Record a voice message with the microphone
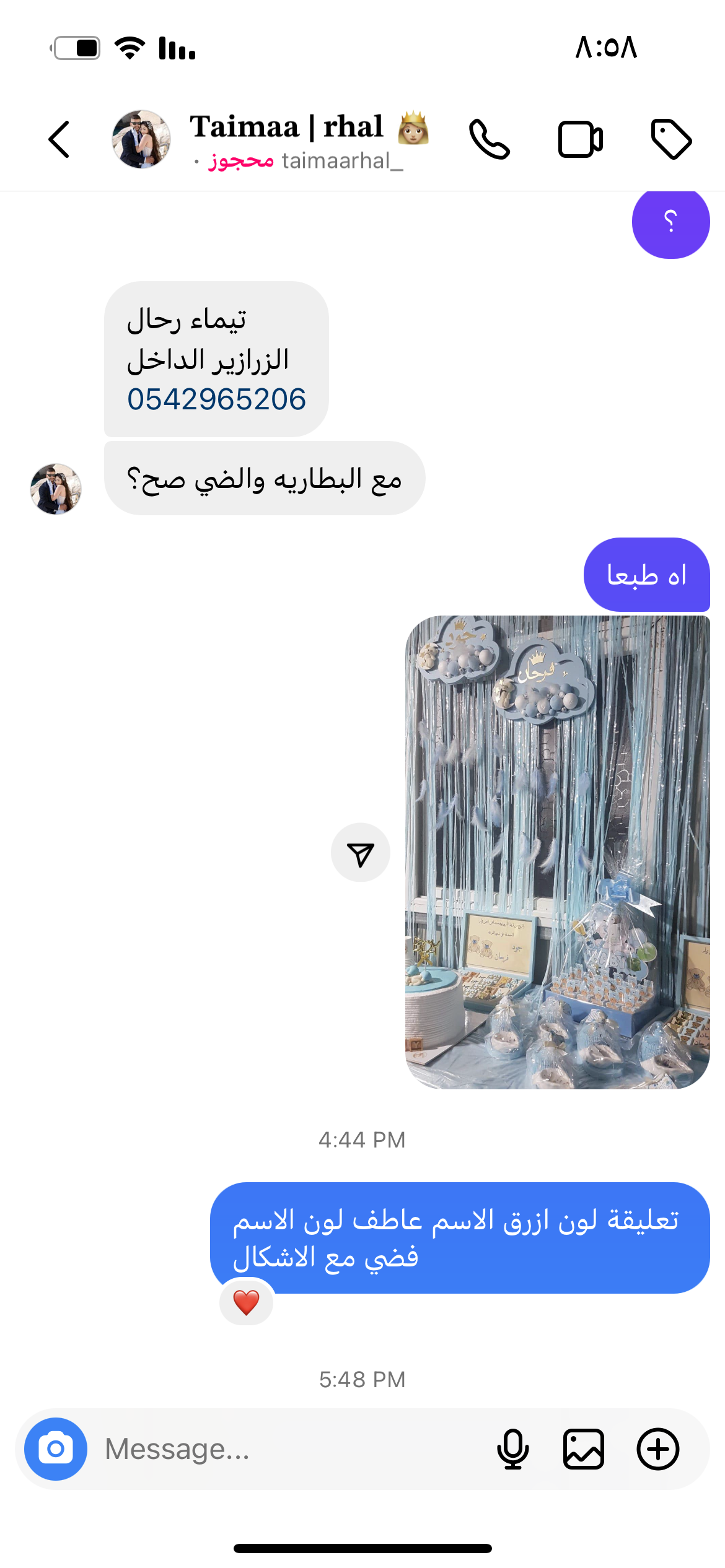Image resolution: width=725 pixels, height=1568 pixels. (x=513, y=1449)
